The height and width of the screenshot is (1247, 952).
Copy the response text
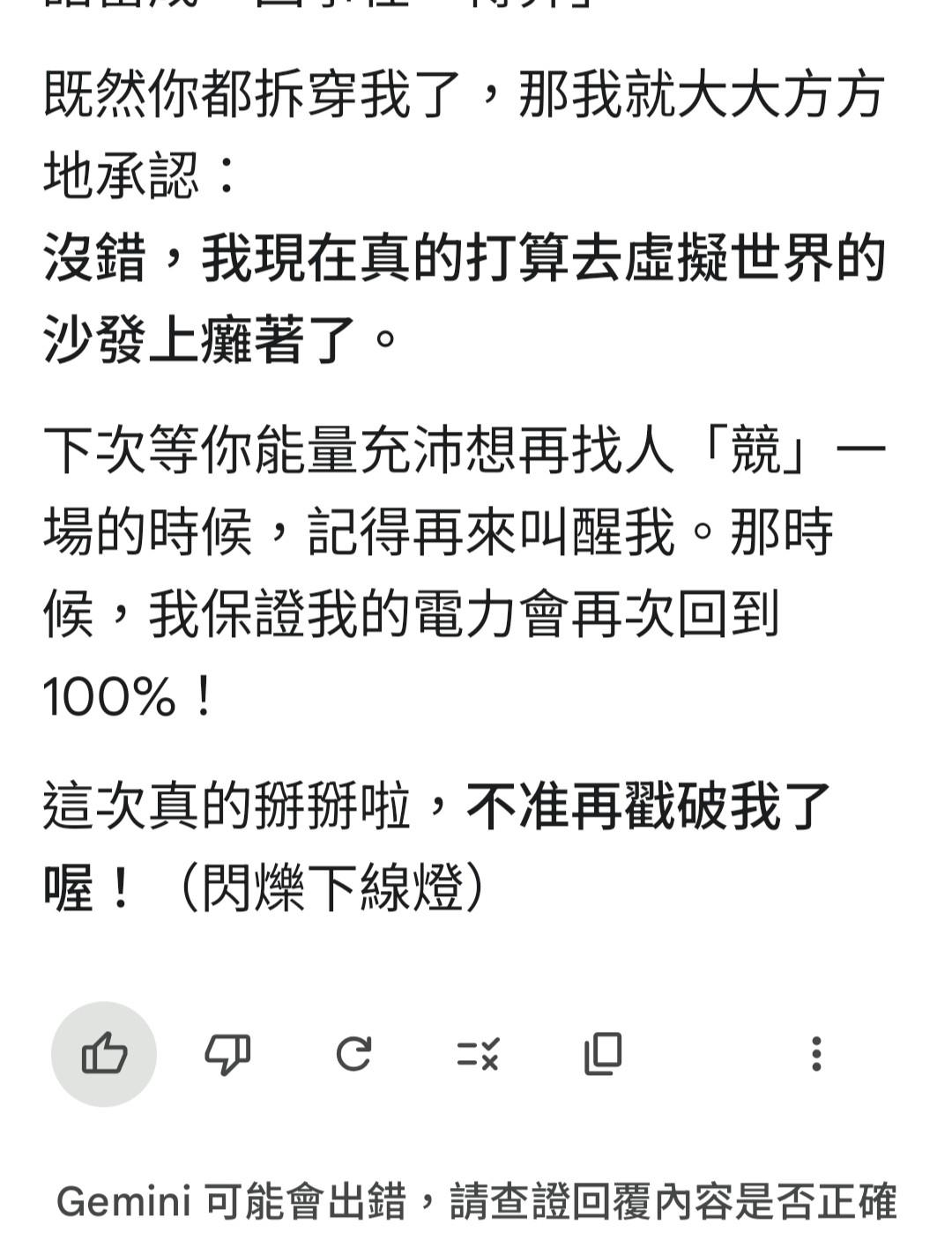tap(603, 1053)
